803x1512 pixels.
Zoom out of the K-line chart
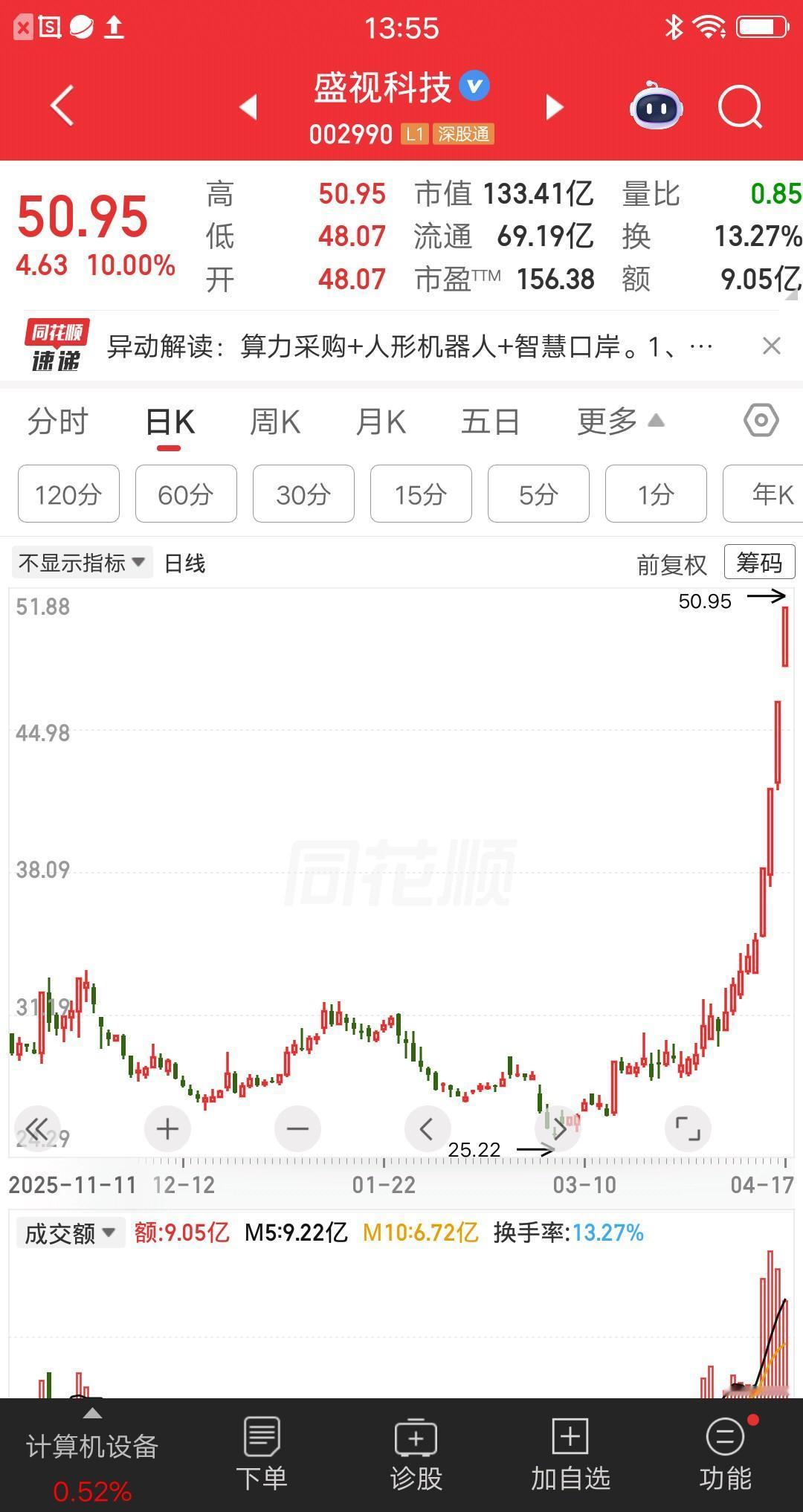tap(297, 1128)
